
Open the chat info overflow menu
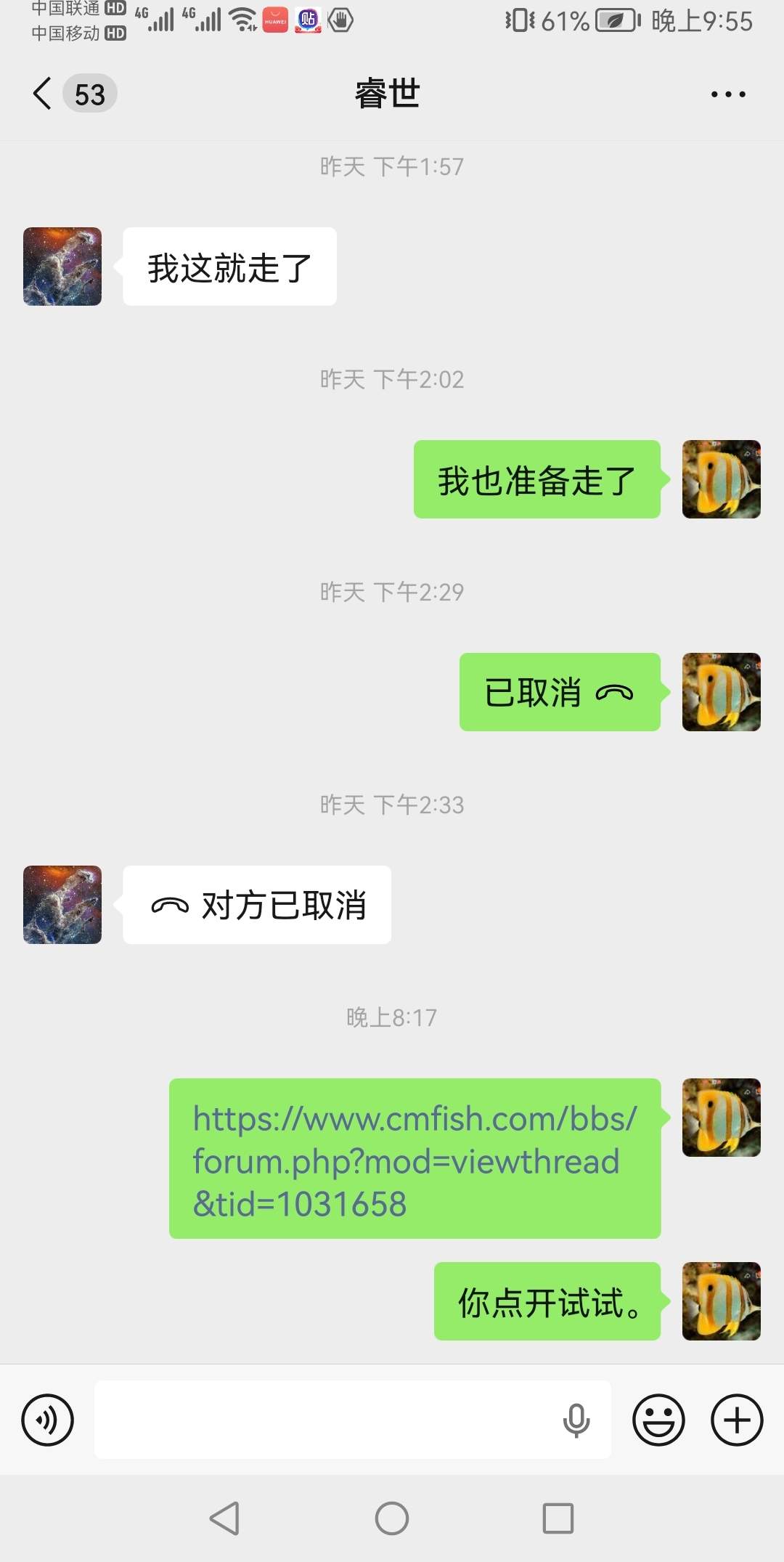[x=727, y=94]
